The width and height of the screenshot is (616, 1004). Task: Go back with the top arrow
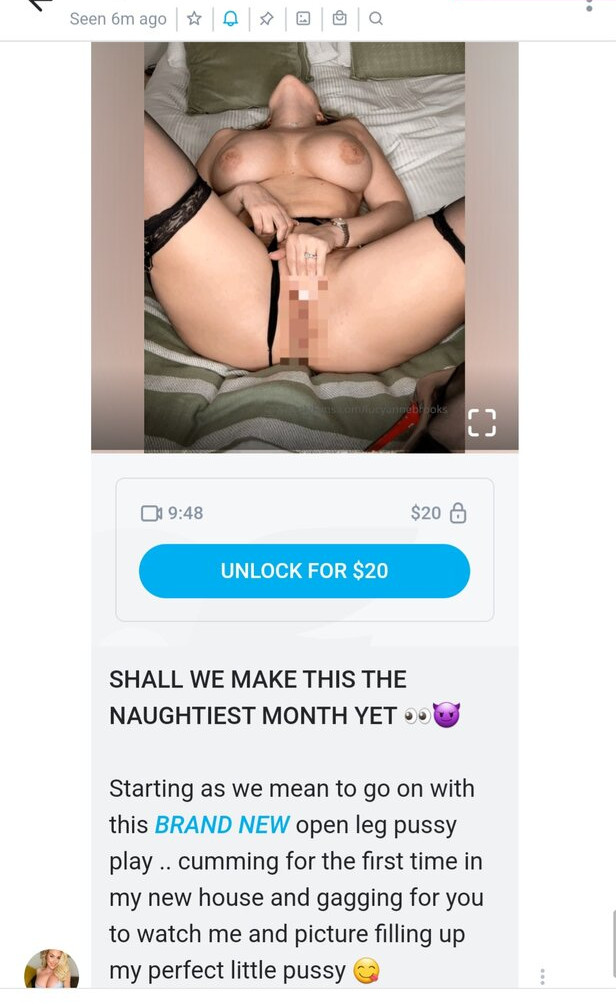(40, 5)
